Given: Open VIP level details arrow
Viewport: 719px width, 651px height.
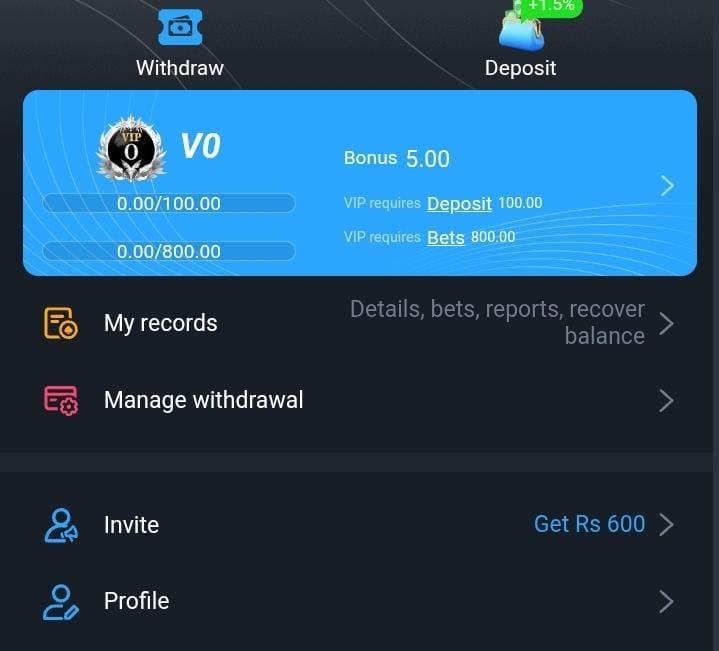Looking at the screenshot, I should [668, 186].
